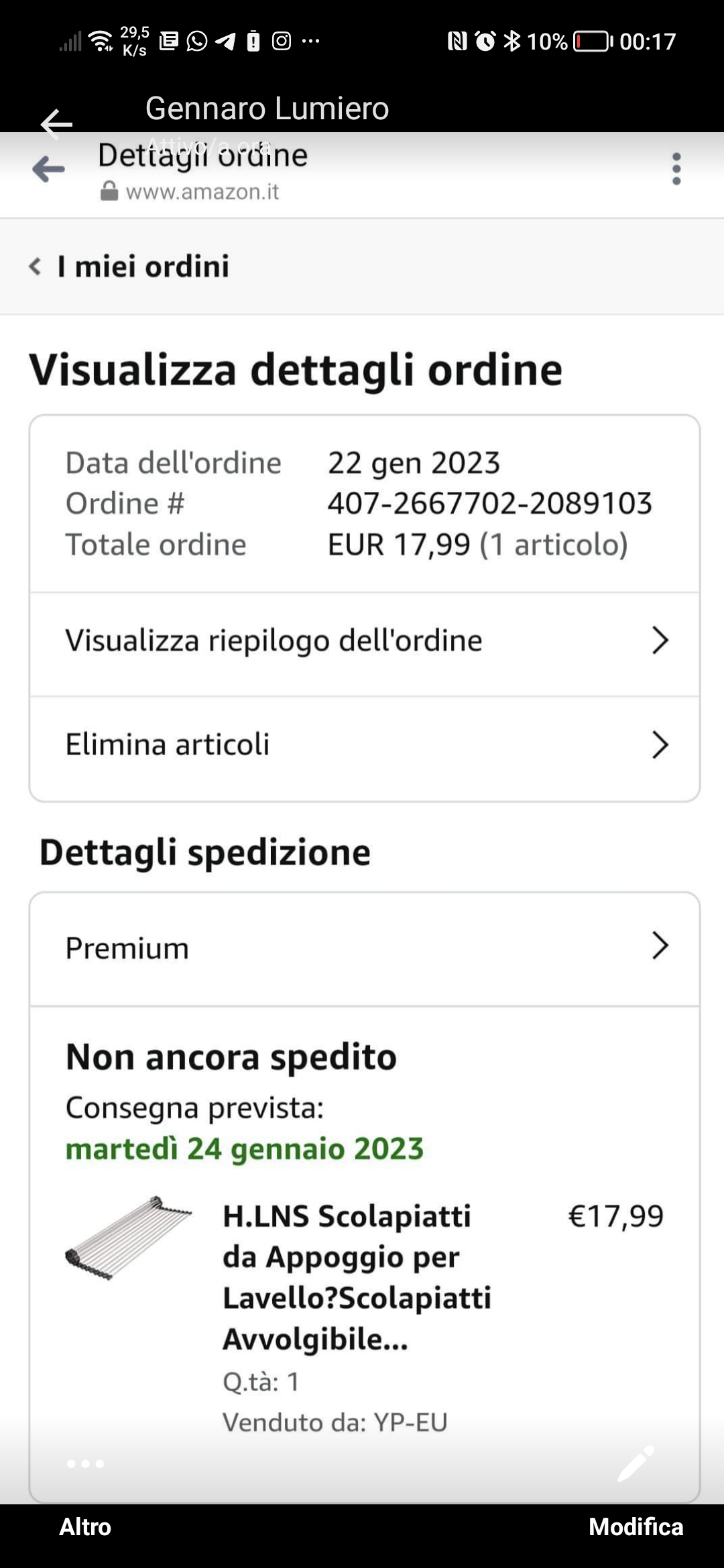Go back from Gennaro Lumiero's photo view

point(56,124)
